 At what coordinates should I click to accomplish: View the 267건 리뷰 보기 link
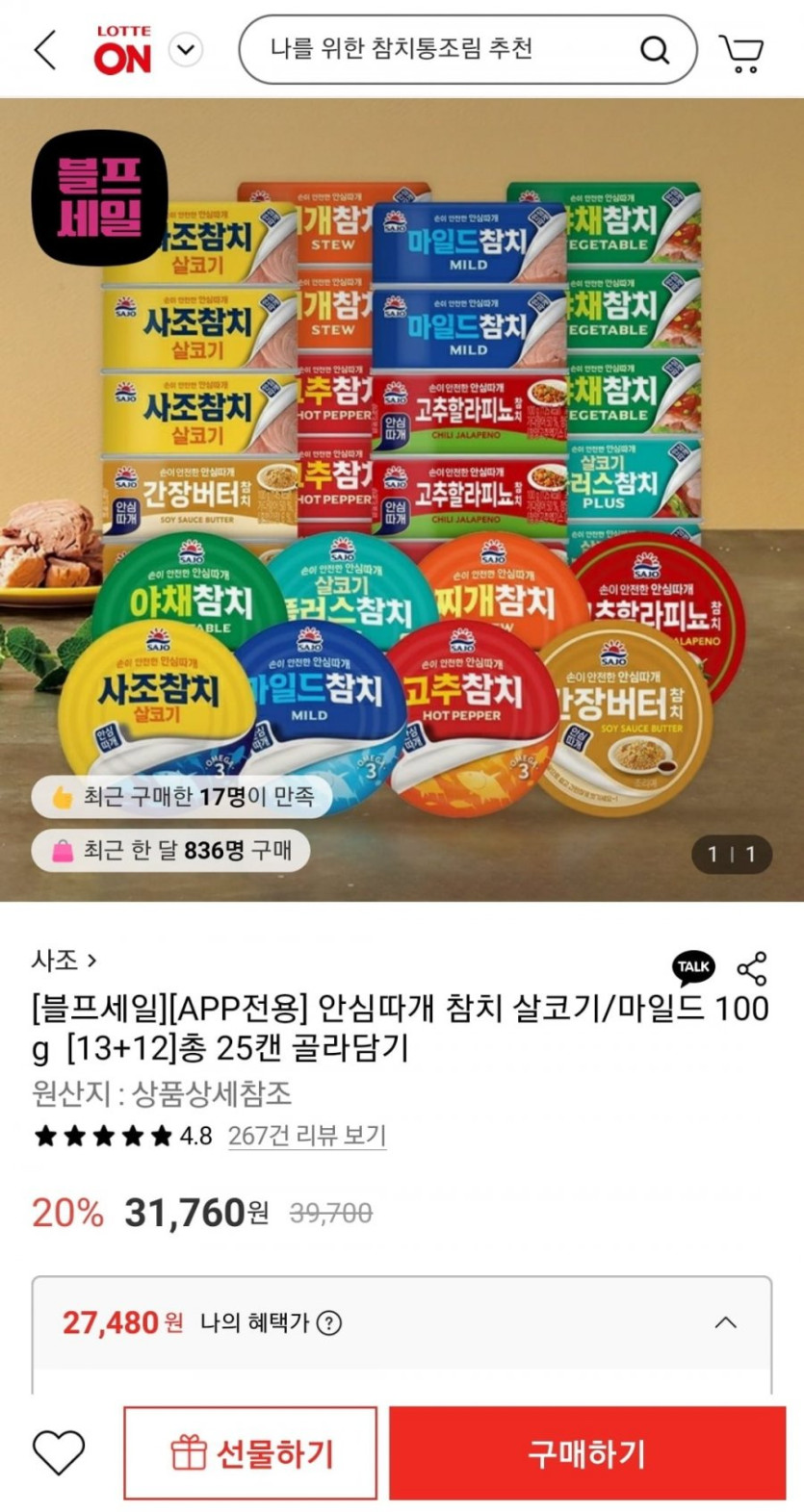click(x=307, y=1136)
